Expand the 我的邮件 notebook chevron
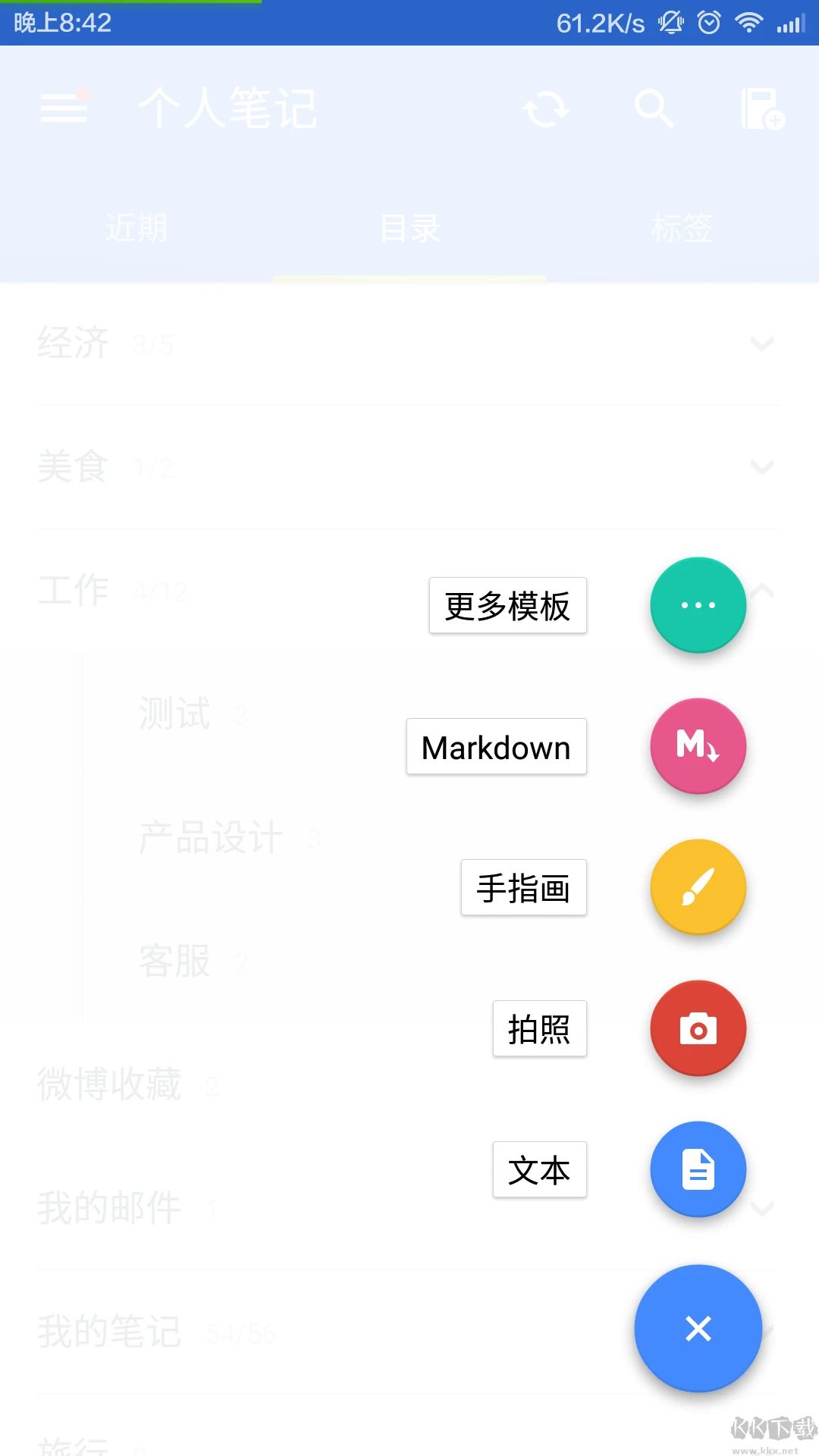The image size is (819, 1456). [761, 1206]
